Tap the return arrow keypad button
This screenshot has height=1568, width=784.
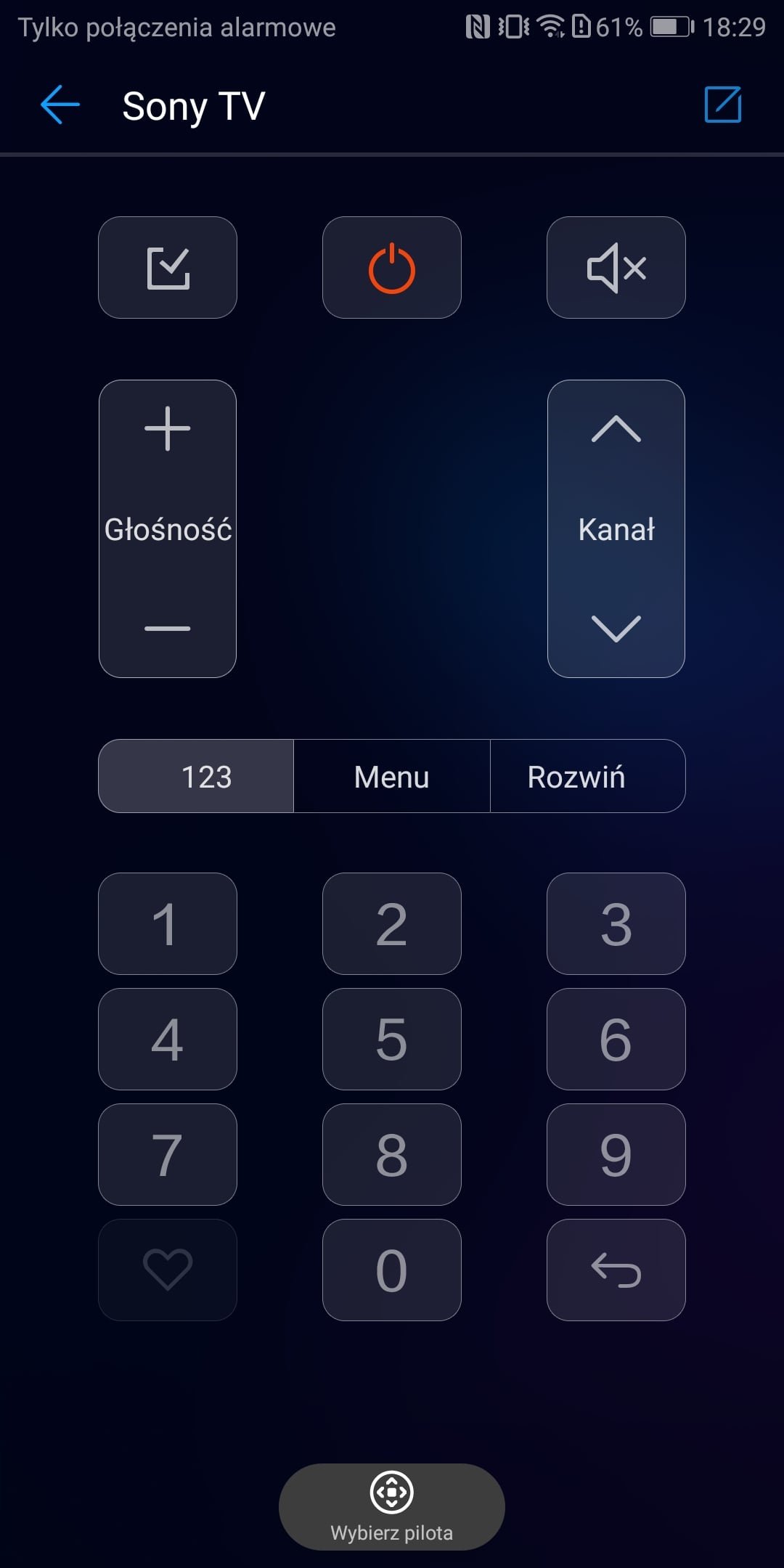click(x=616, y=1270)
